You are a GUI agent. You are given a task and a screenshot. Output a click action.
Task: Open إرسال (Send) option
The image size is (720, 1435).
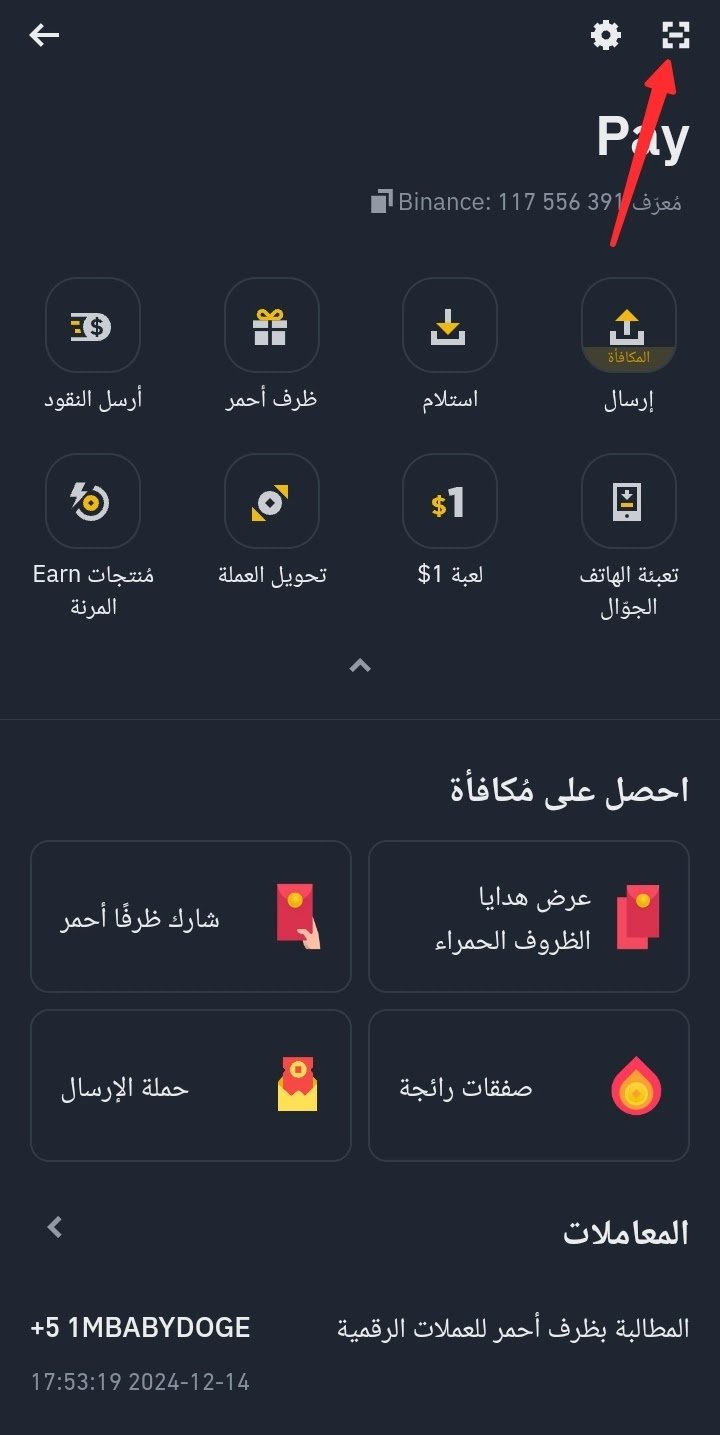(628, 326)
